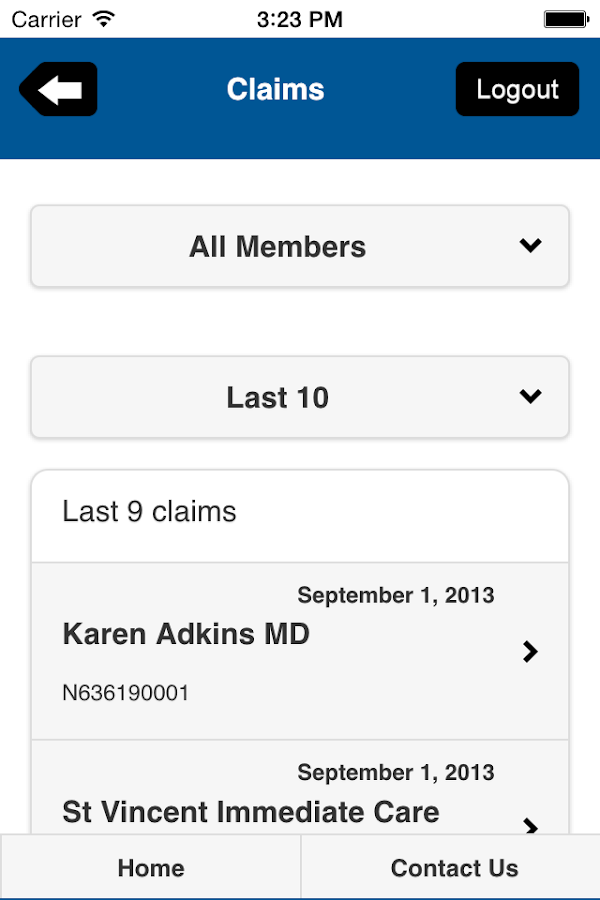Log out of the account
This screenshot has height=900, width=600.
coord(517,90)
